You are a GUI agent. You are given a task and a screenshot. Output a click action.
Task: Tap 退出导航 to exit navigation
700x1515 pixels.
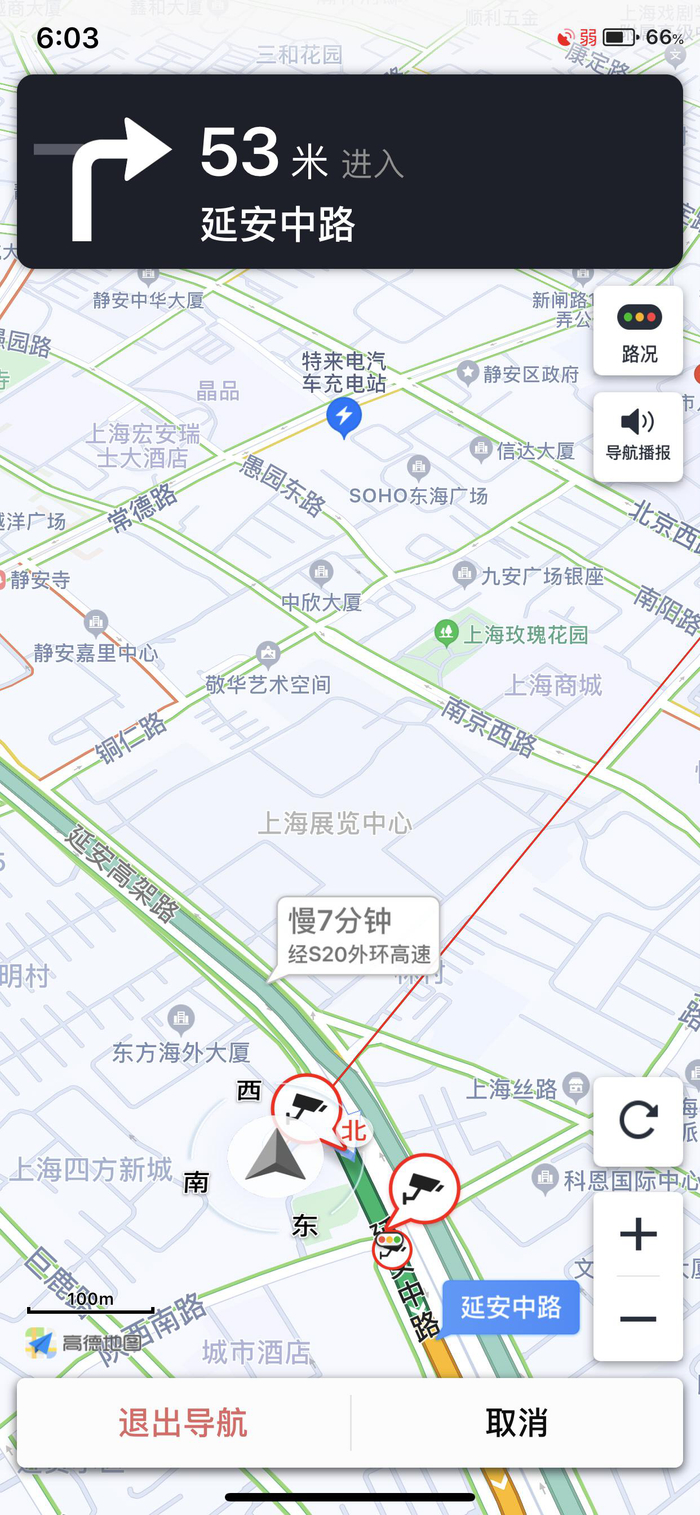point(183,1423)
